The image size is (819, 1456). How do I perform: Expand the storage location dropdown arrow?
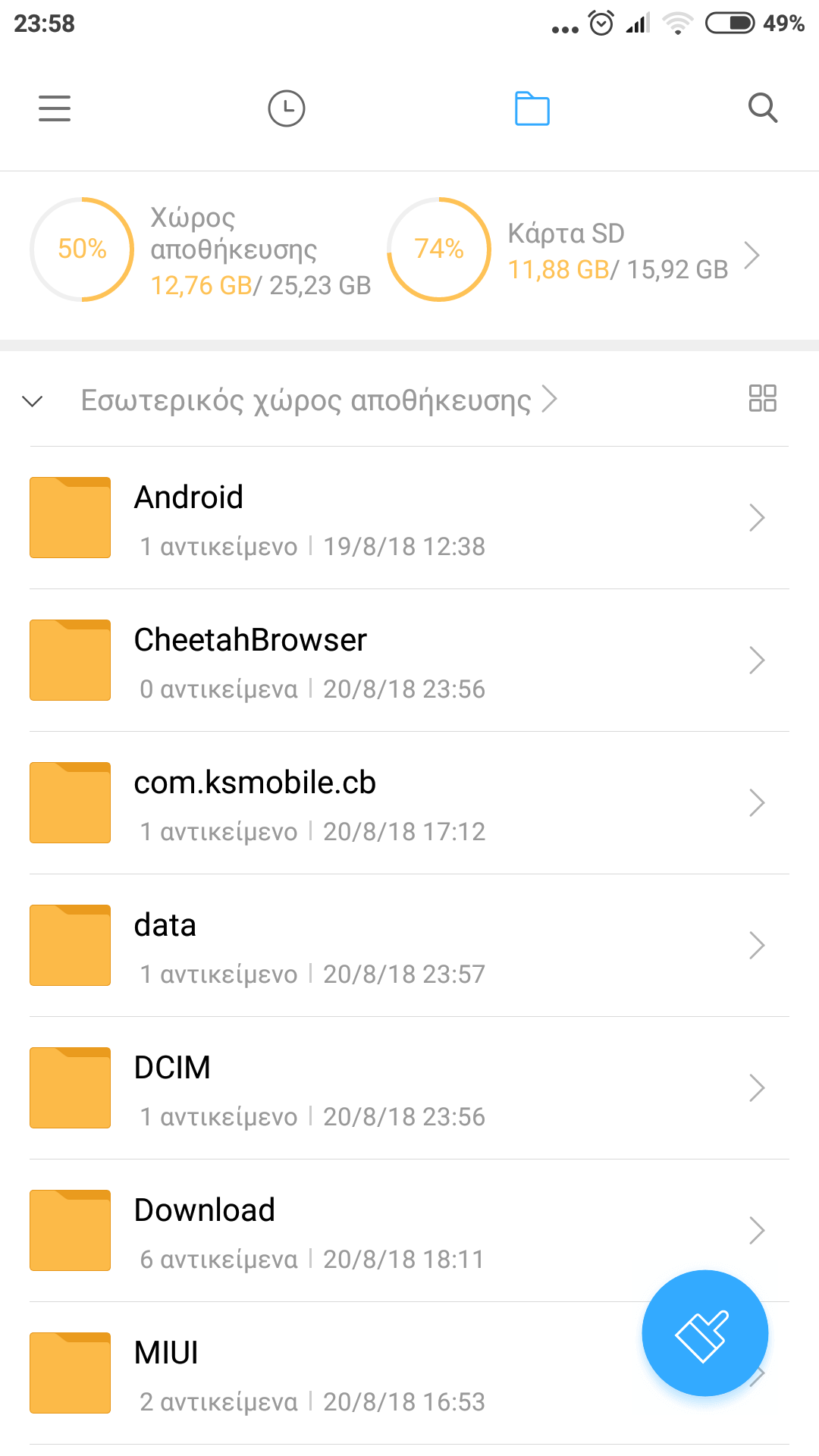(33, 400)
